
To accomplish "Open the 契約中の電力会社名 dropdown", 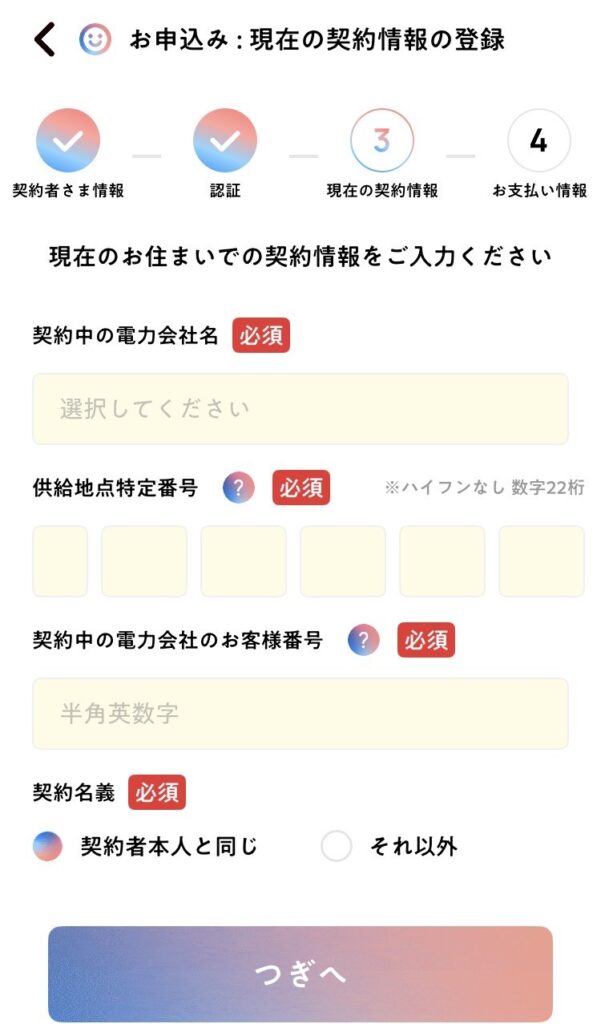I will tap(300, 409).
